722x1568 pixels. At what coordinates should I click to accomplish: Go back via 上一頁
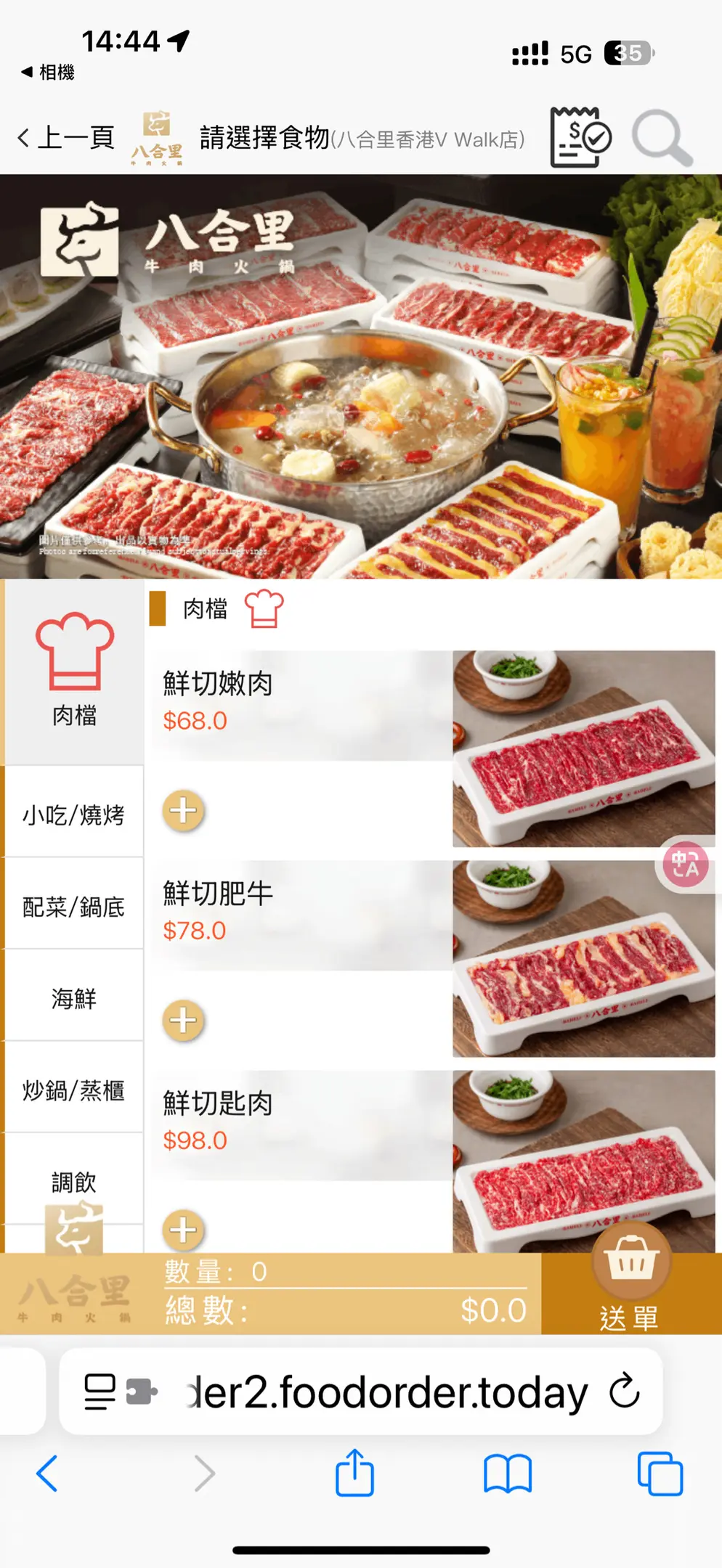coord(67,137)
